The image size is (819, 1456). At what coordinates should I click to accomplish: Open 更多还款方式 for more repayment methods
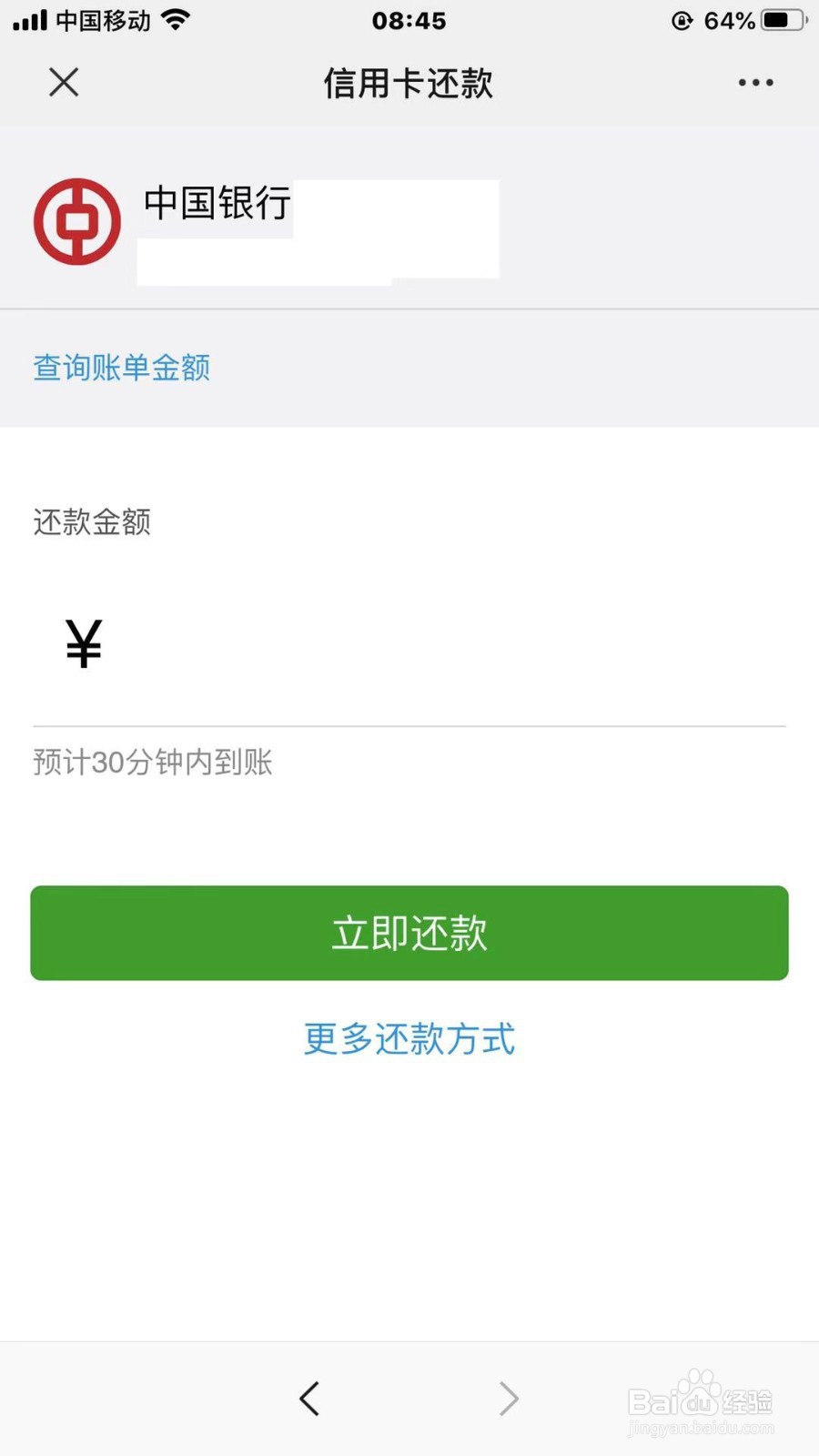point(409,1039)
